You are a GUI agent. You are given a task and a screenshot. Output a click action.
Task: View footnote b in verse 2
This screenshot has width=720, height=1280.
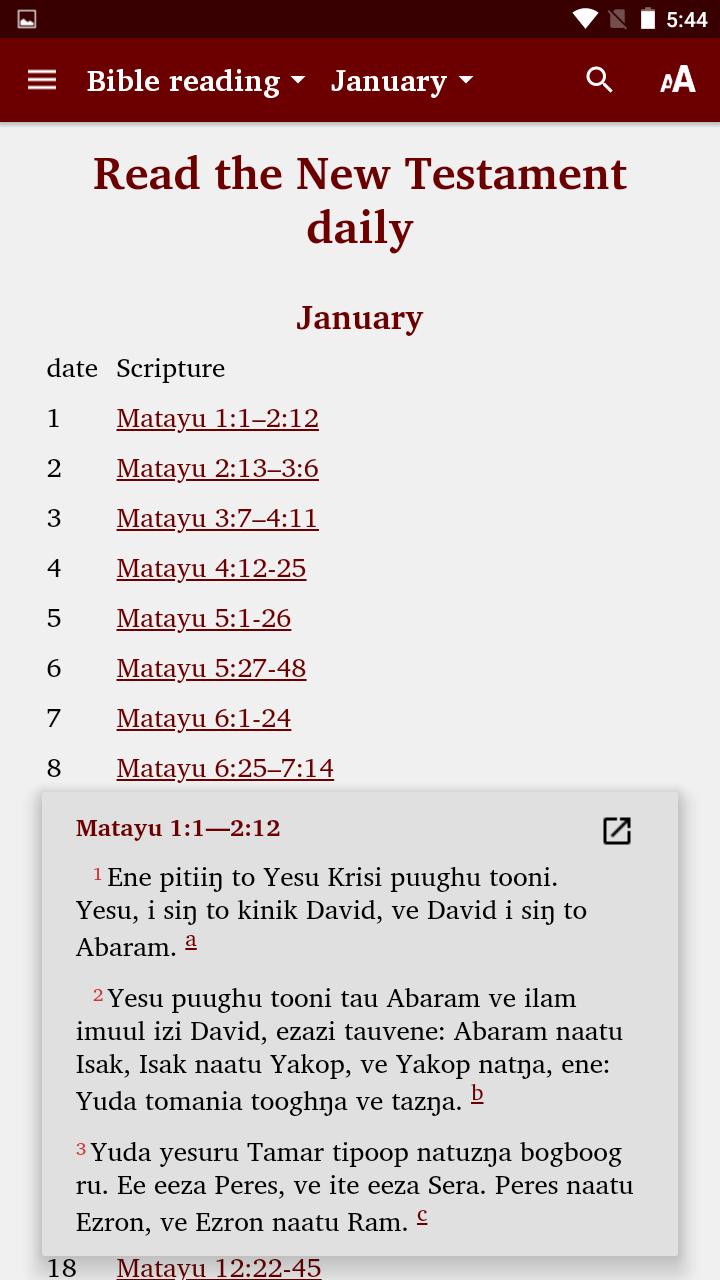point(477,1094)
